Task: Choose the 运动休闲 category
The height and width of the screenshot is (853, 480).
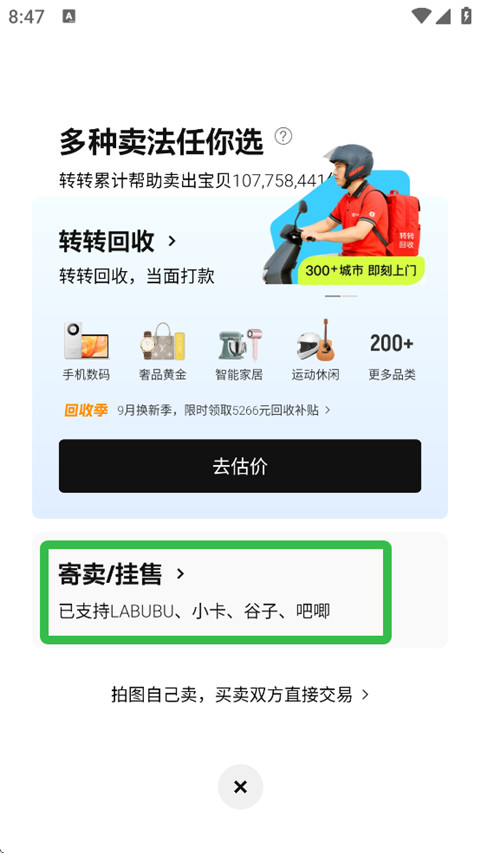Action: (316, 350)
